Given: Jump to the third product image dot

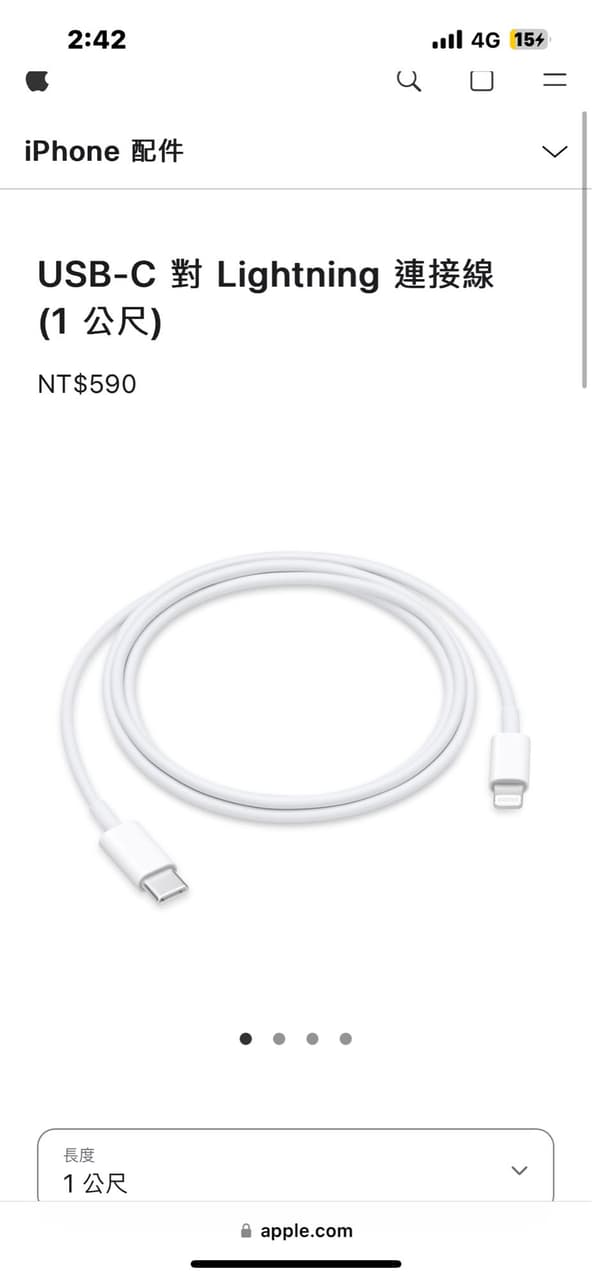Looking at the screenshot, I should pyautogui.click(x=312, y=1039).
